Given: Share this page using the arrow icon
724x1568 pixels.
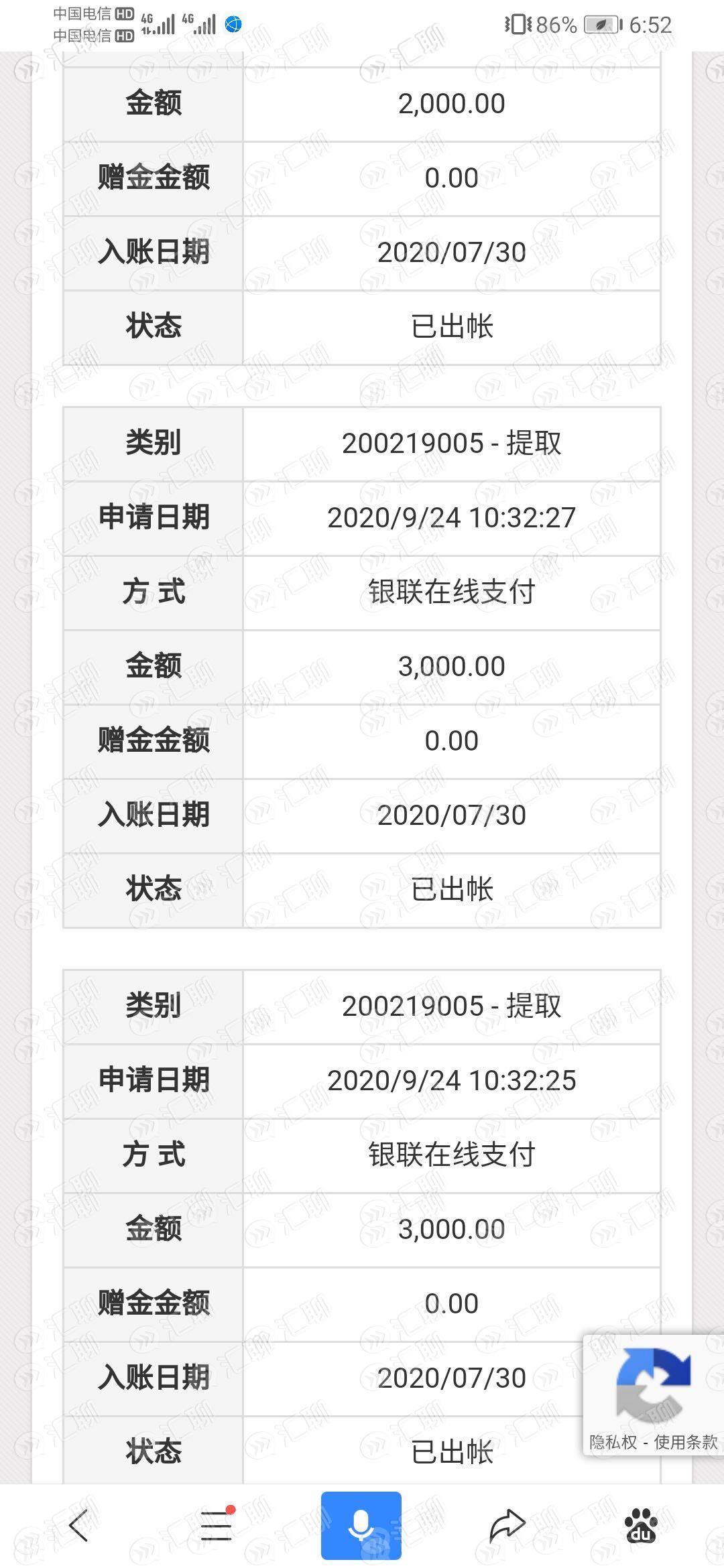Looking at the screenshot, I should click(506, 1525).
